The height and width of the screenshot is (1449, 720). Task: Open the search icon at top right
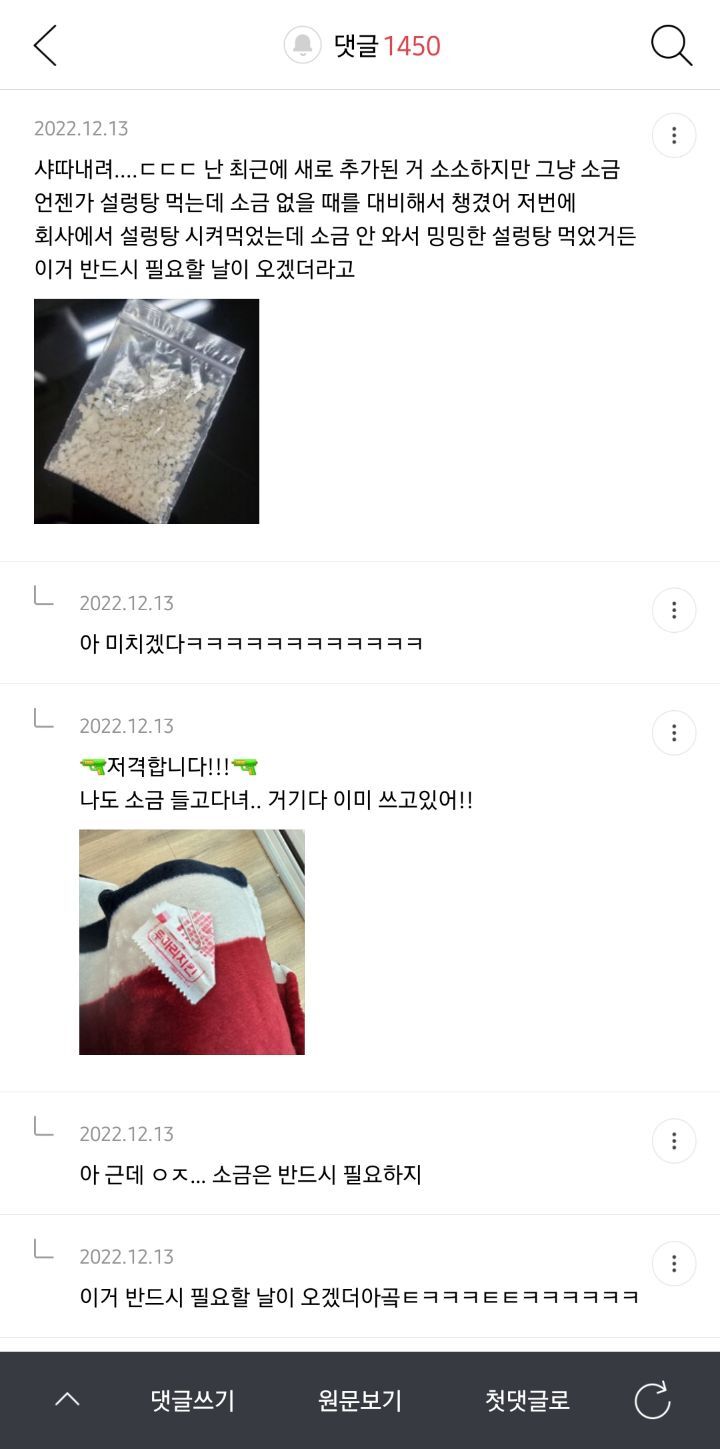click(672, 44)
